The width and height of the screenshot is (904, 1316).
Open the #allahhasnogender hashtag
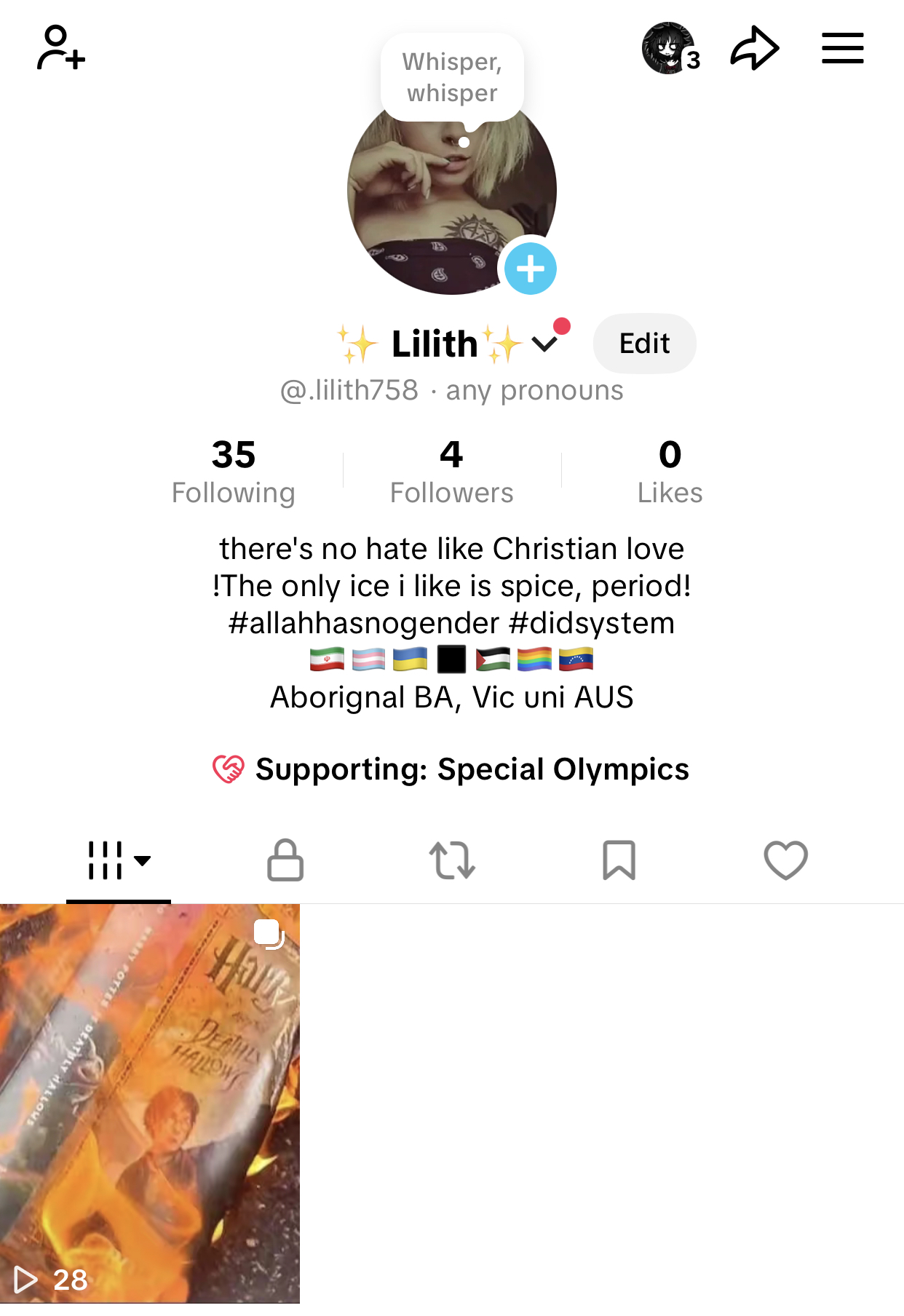coord(364,624)
